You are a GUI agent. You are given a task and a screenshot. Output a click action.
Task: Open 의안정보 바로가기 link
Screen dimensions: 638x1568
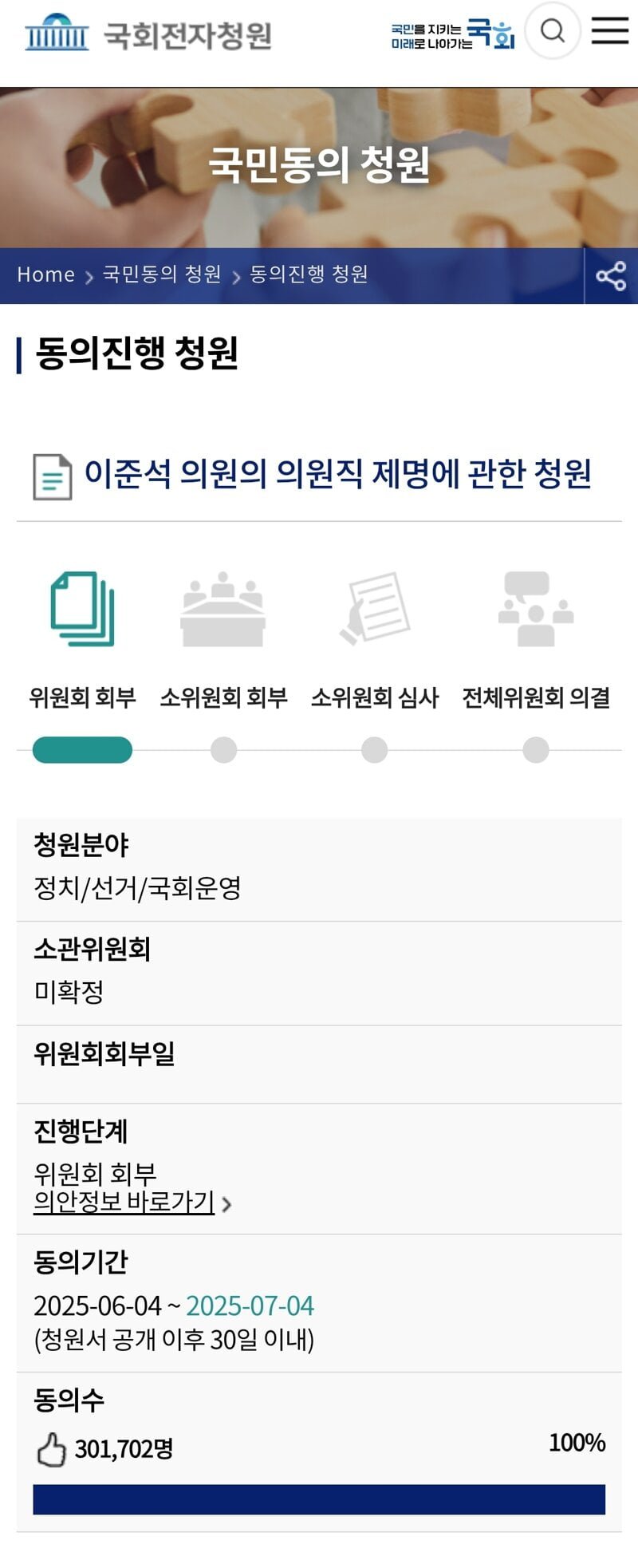pyautogui.click(x=125, y=1202)
